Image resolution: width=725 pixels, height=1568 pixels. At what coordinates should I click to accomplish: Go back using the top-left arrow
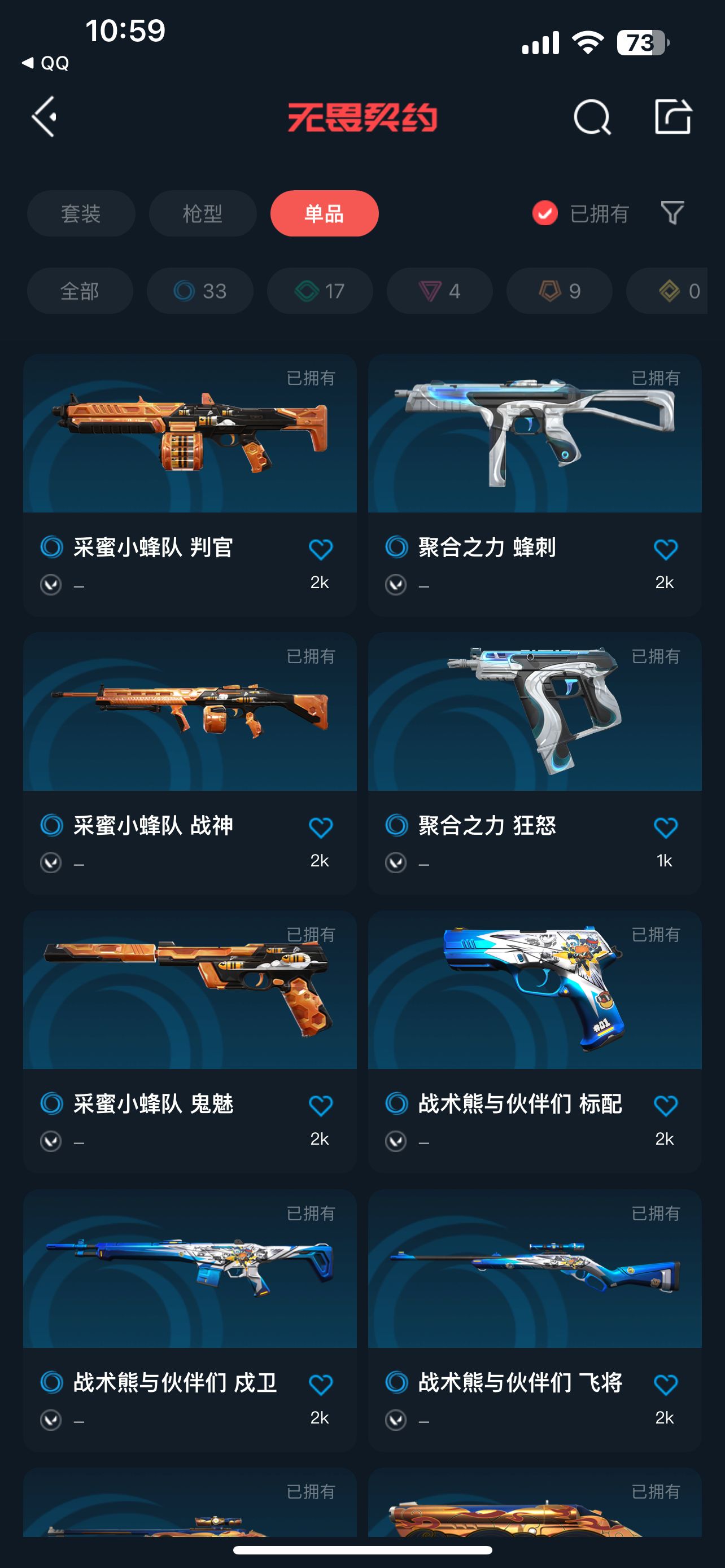(45, 116)
